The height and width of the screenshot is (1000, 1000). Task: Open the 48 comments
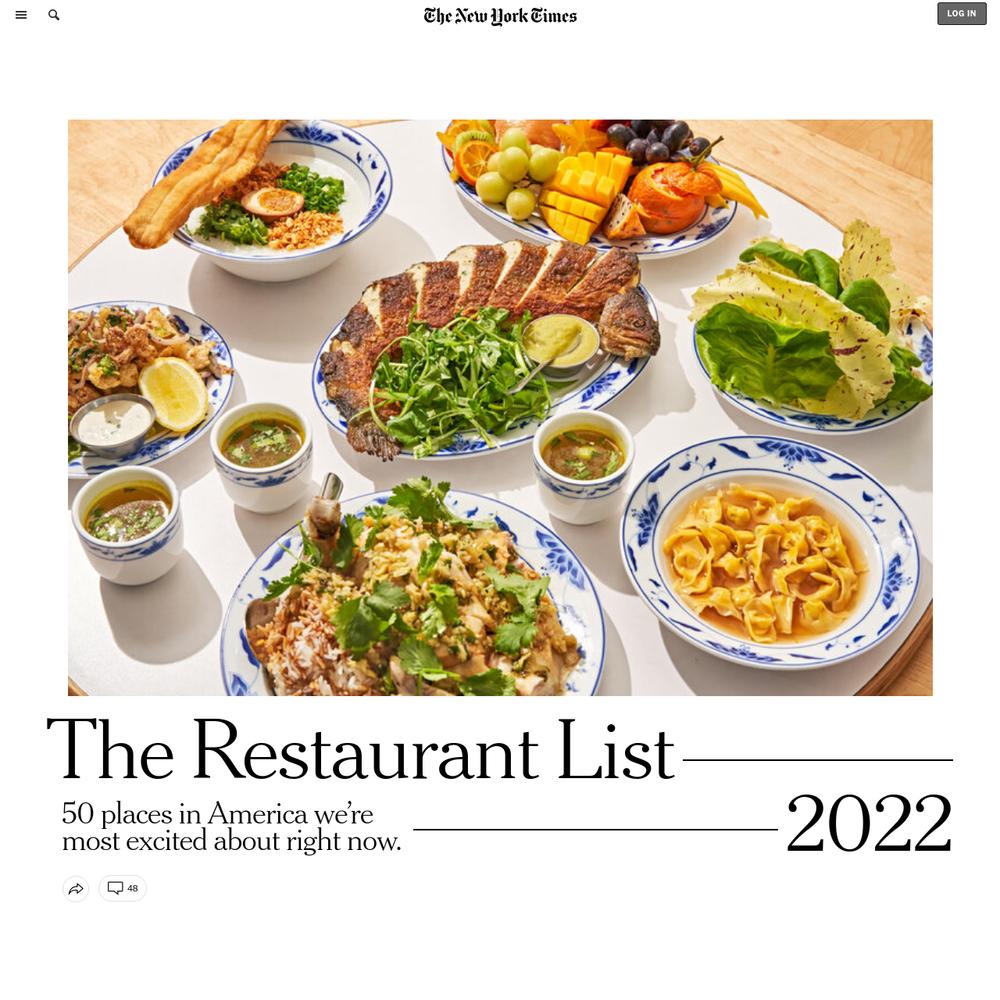123,888
